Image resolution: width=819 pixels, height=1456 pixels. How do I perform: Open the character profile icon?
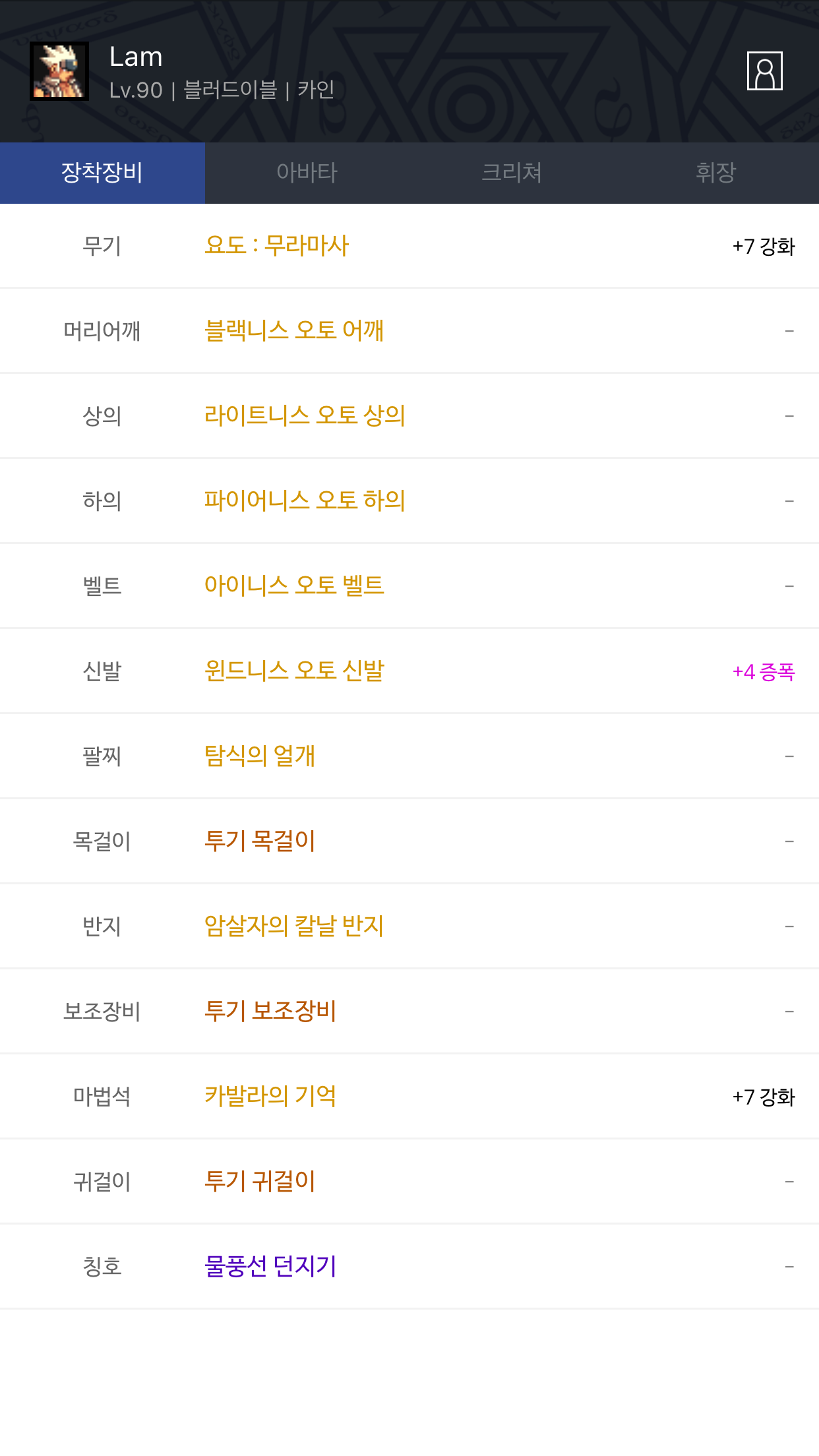point(764,71)
